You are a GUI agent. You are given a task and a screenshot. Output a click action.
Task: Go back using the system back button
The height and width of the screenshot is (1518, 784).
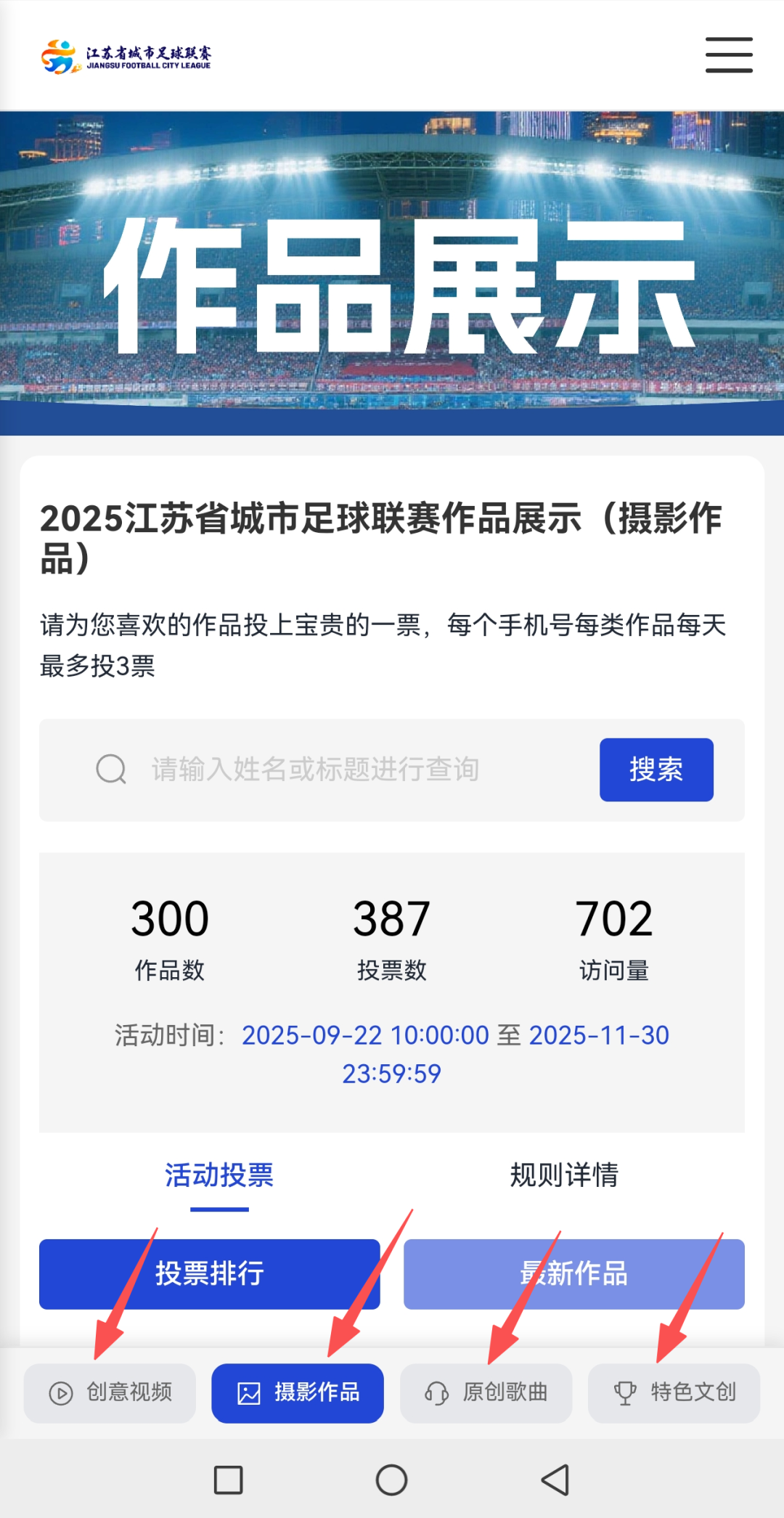pyautogui.click(x=555, y=1480)
